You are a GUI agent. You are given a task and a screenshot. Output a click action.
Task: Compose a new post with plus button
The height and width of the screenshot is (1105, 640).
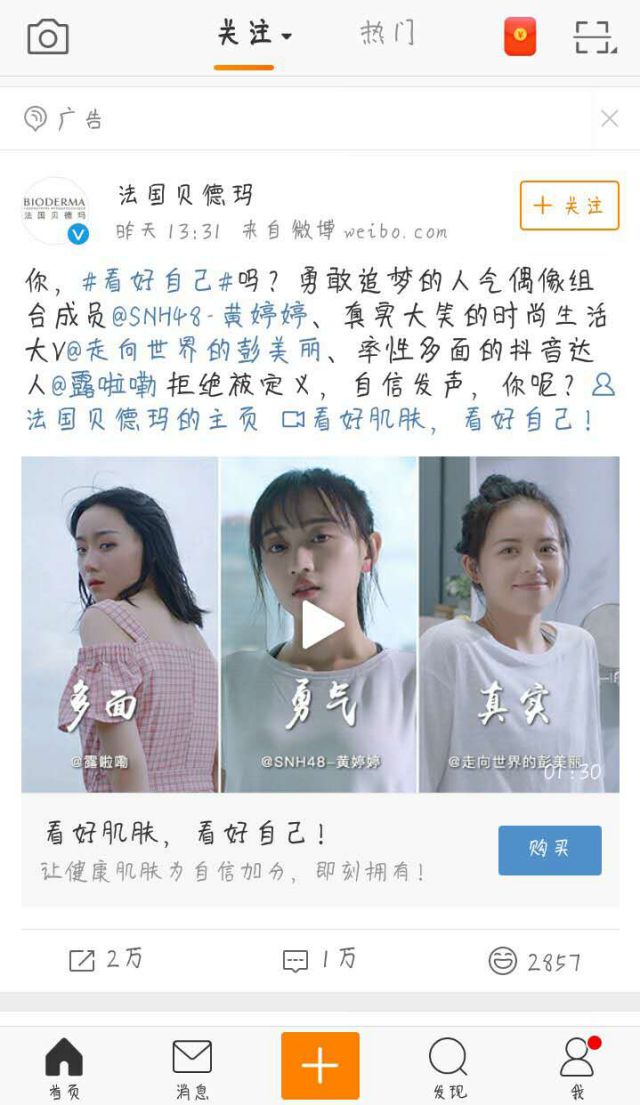(320, 1066)
